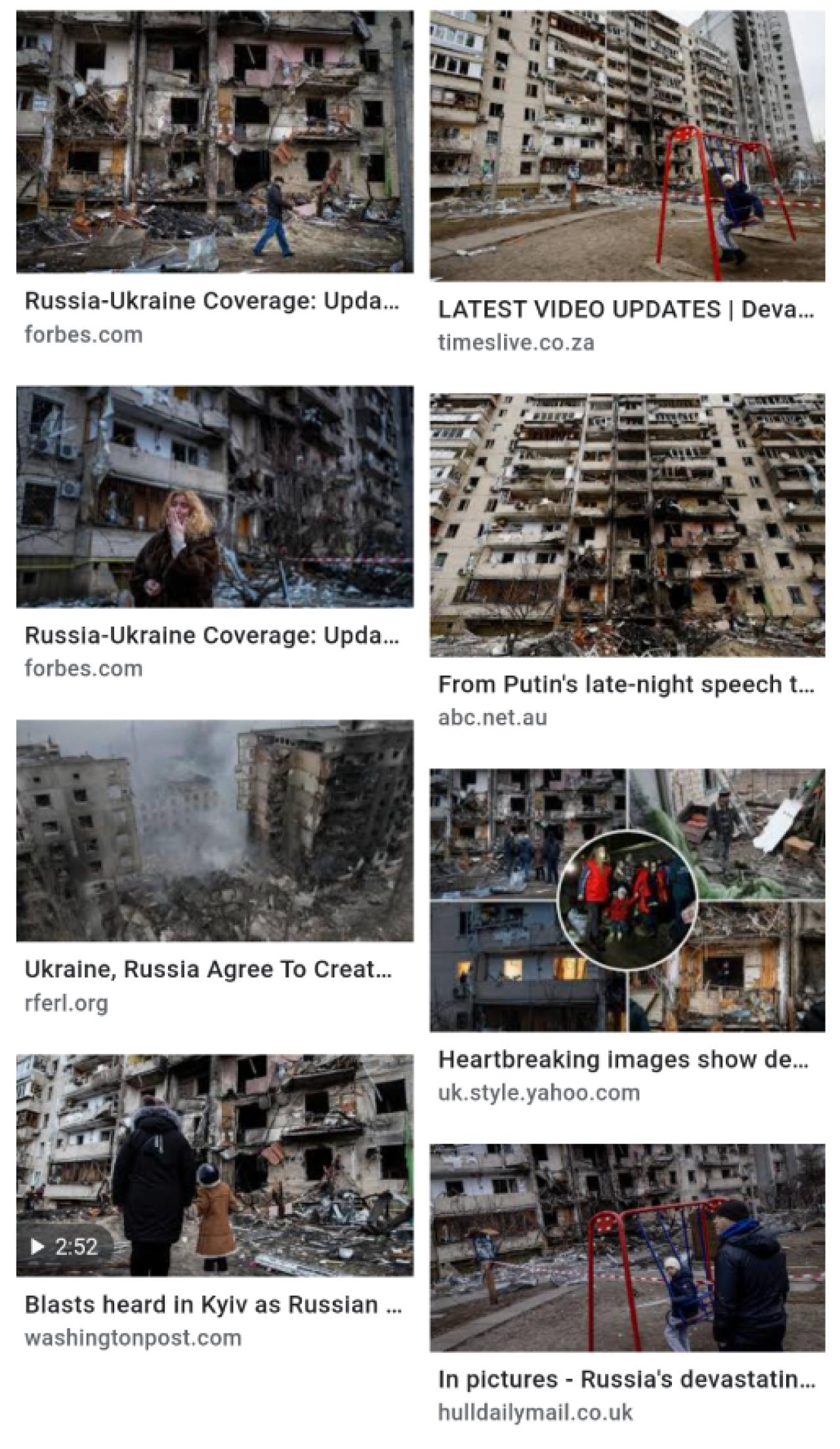Open the rferl.org Ukraine, Russia Agree result
The width and height of the screenshot is (840, 1449).
click(x=215, y=830)
